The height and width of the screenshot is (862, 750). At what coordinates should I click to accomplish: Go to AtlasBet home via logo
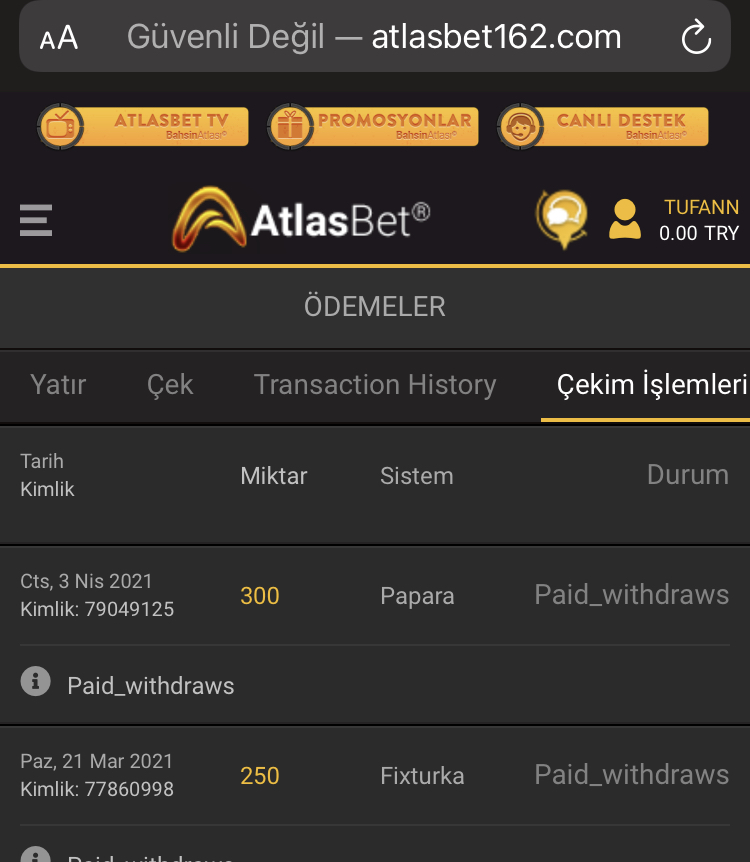click(302, 219)
